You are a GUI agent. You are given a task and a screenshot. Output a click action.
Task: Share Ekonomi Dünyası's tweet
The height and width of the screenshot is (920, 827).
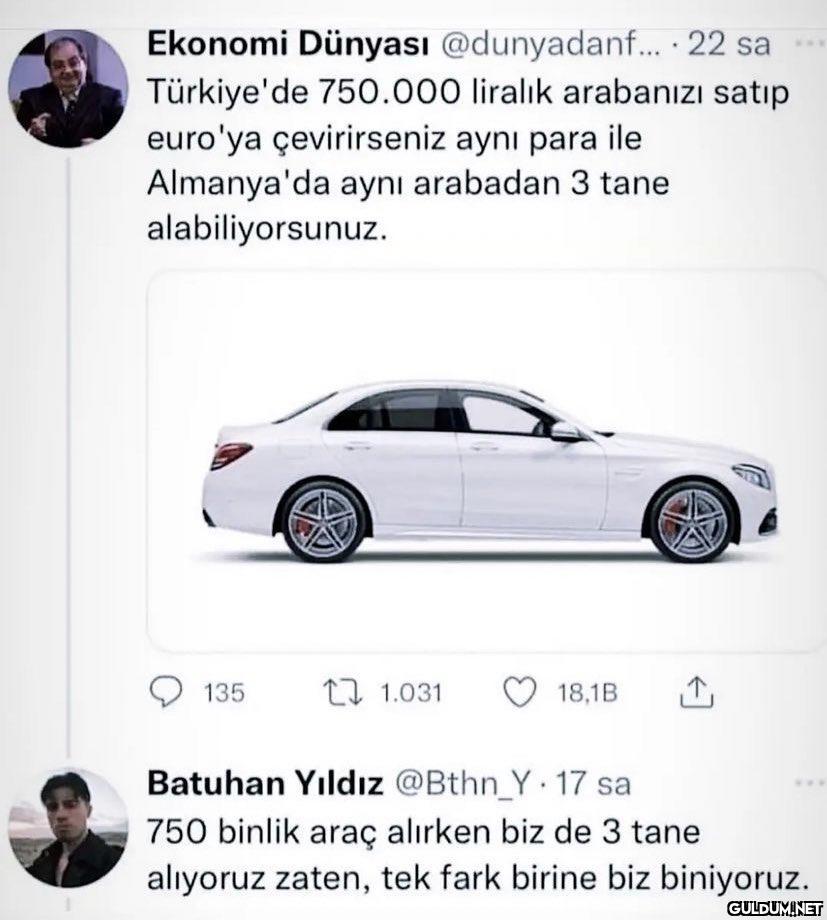click(x=692, y=691)
